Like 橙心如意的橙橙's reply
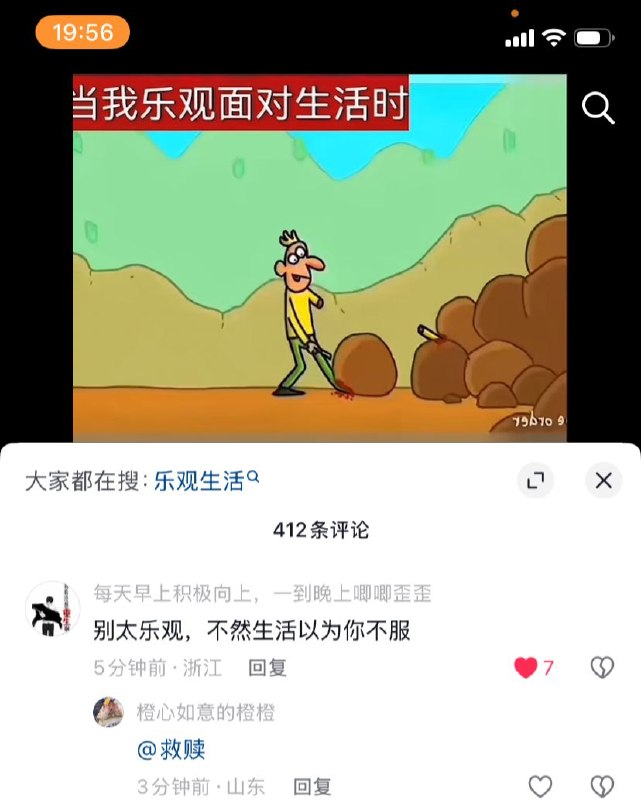Viewport: 641px width, 800px height. [x=540, y=786]
